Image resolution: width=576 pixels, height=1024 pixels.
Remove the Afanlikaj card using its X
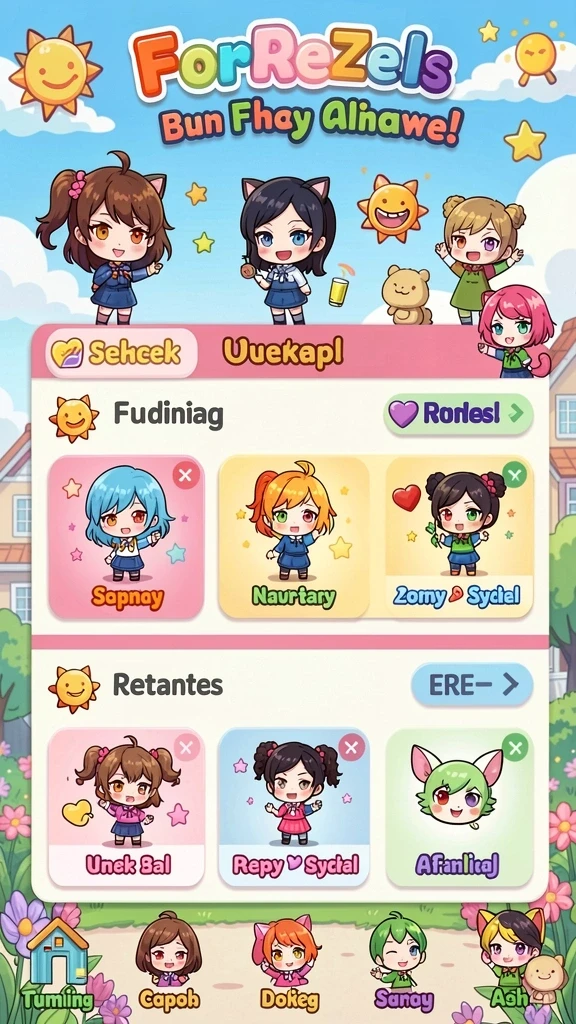(516, 747)
